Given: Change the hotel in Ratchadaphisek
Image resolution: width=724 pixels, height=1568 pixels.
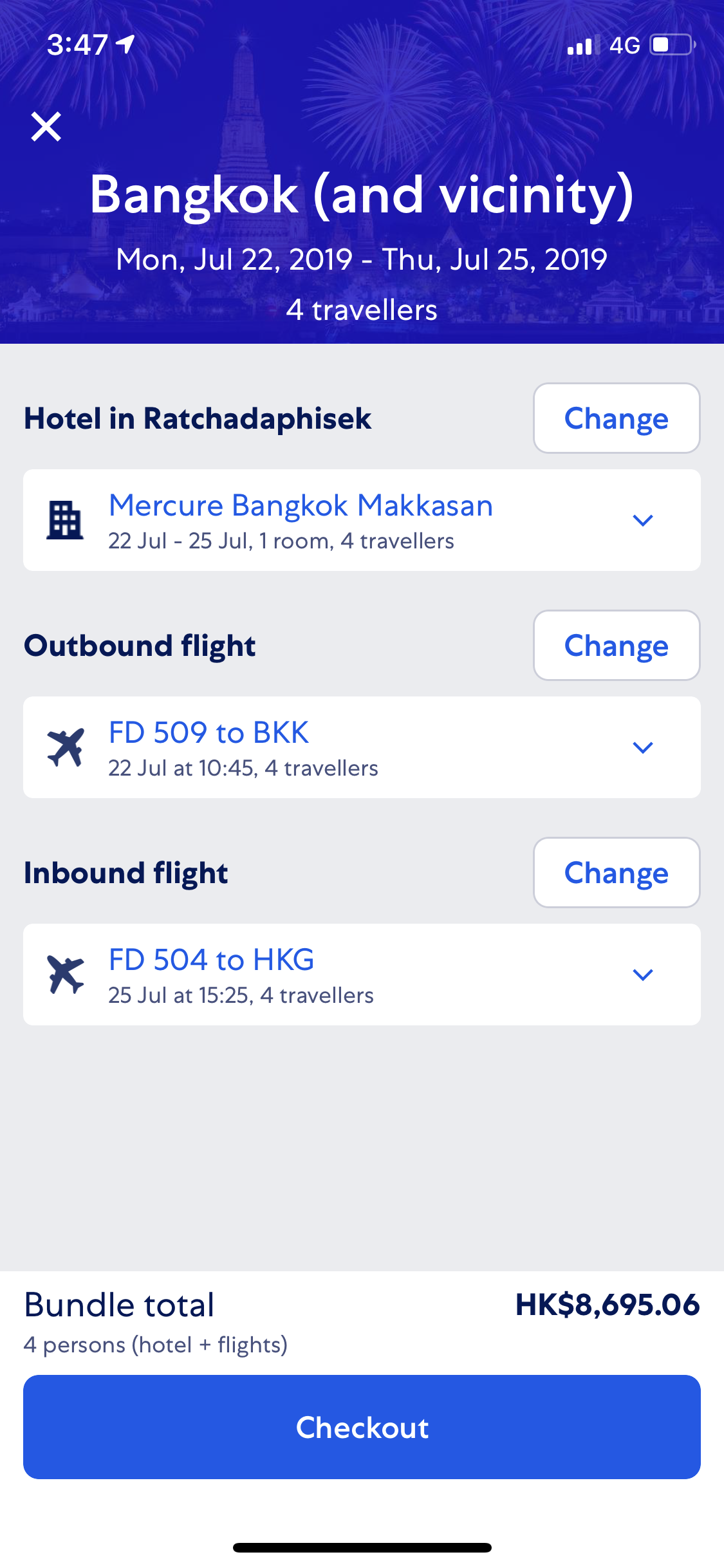Looking at the screenshot, I should point(617,418).
